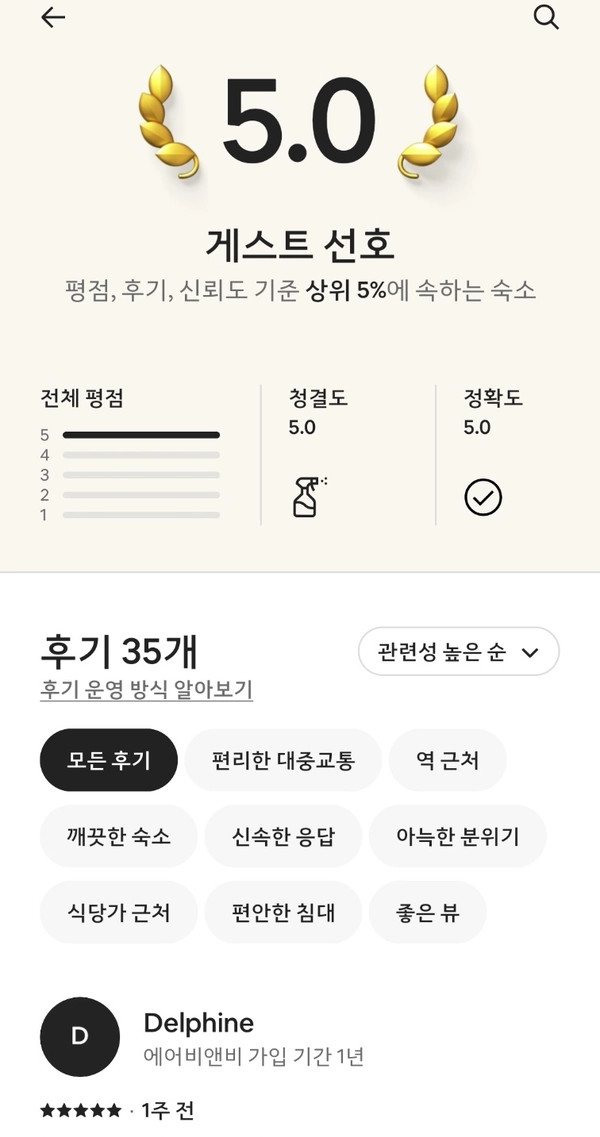Select the 좋은 뷰 chip
This screenshot has width=600, height=1137.
click(x=427, y=912)
